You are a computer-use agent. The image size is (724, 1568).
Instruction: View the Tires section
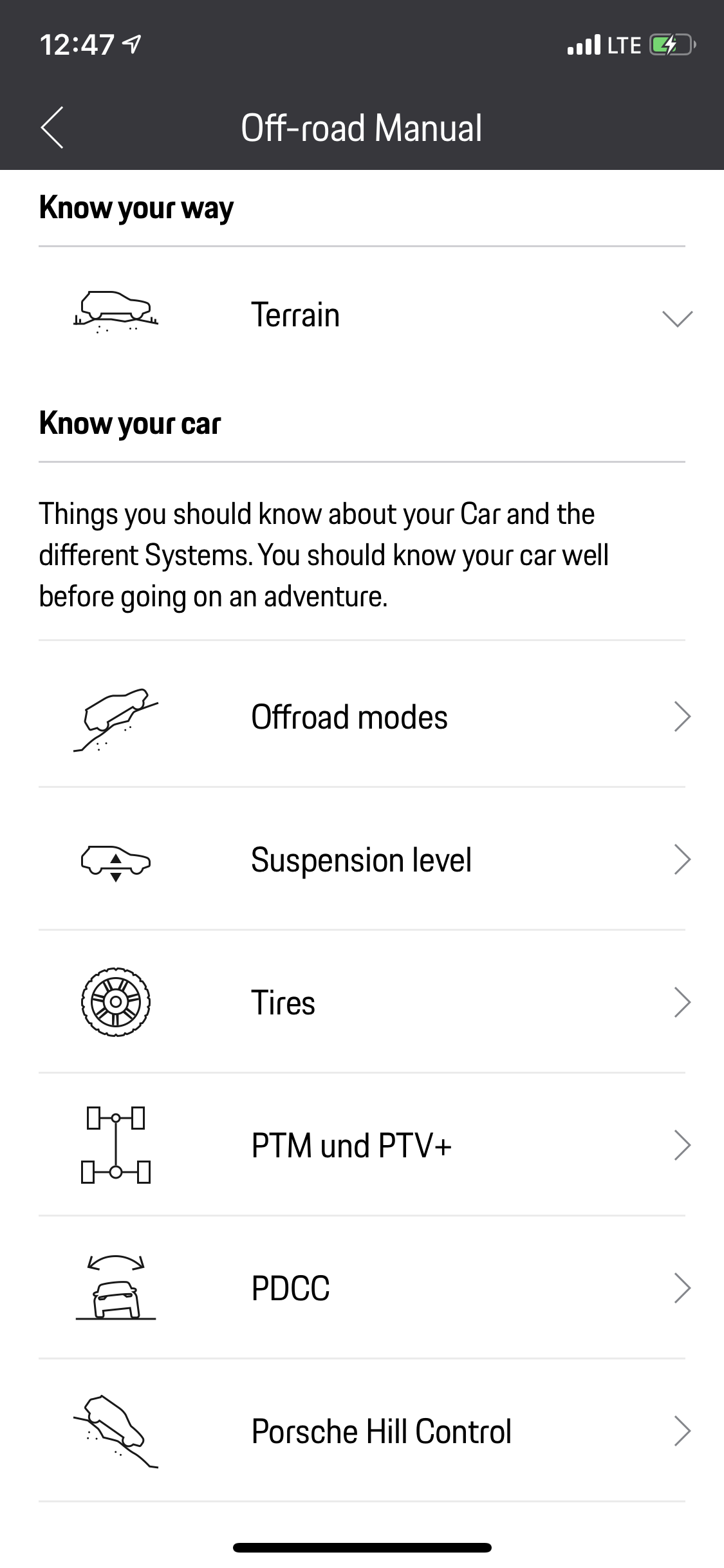click(362, 1003)
